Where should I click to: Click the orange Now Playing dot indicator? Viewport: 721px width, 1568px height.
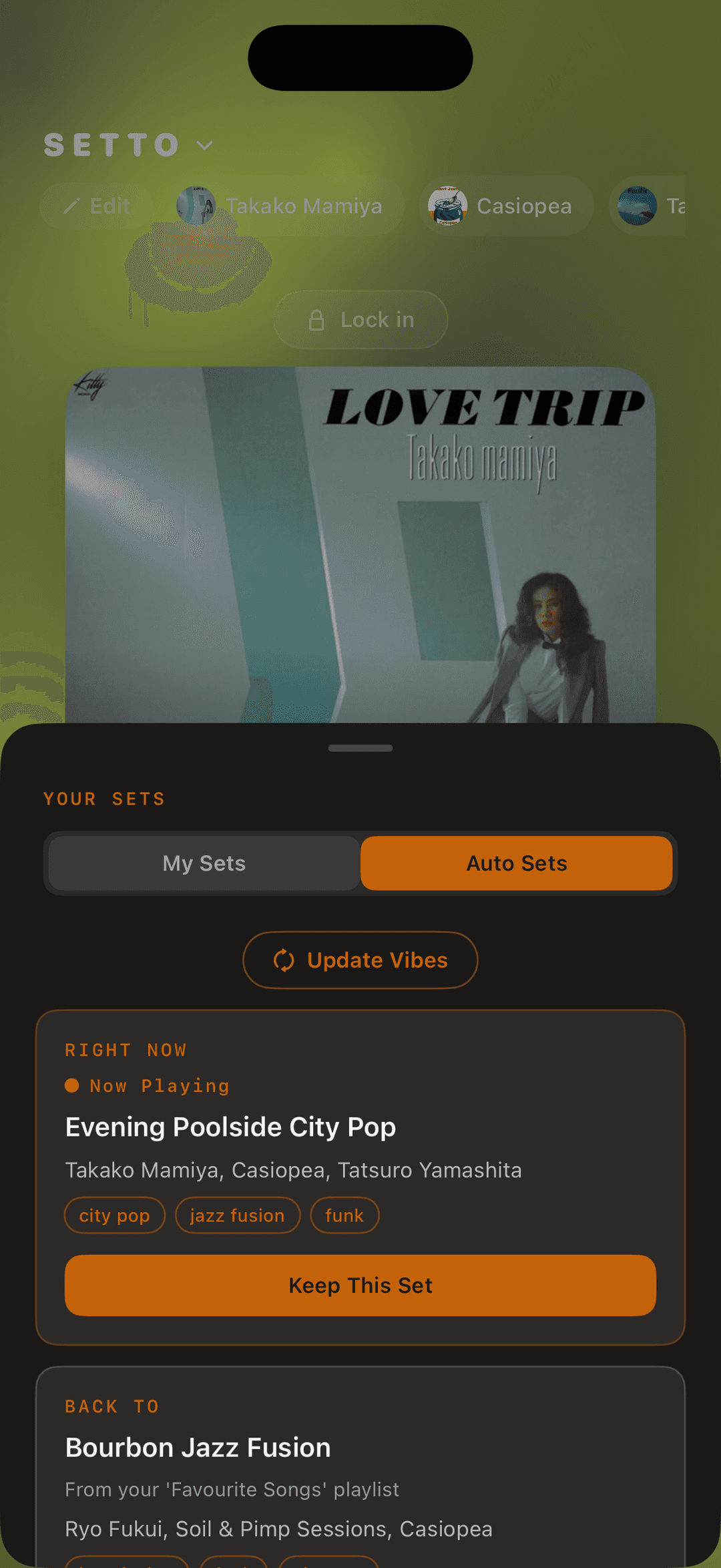(71, 1085)
